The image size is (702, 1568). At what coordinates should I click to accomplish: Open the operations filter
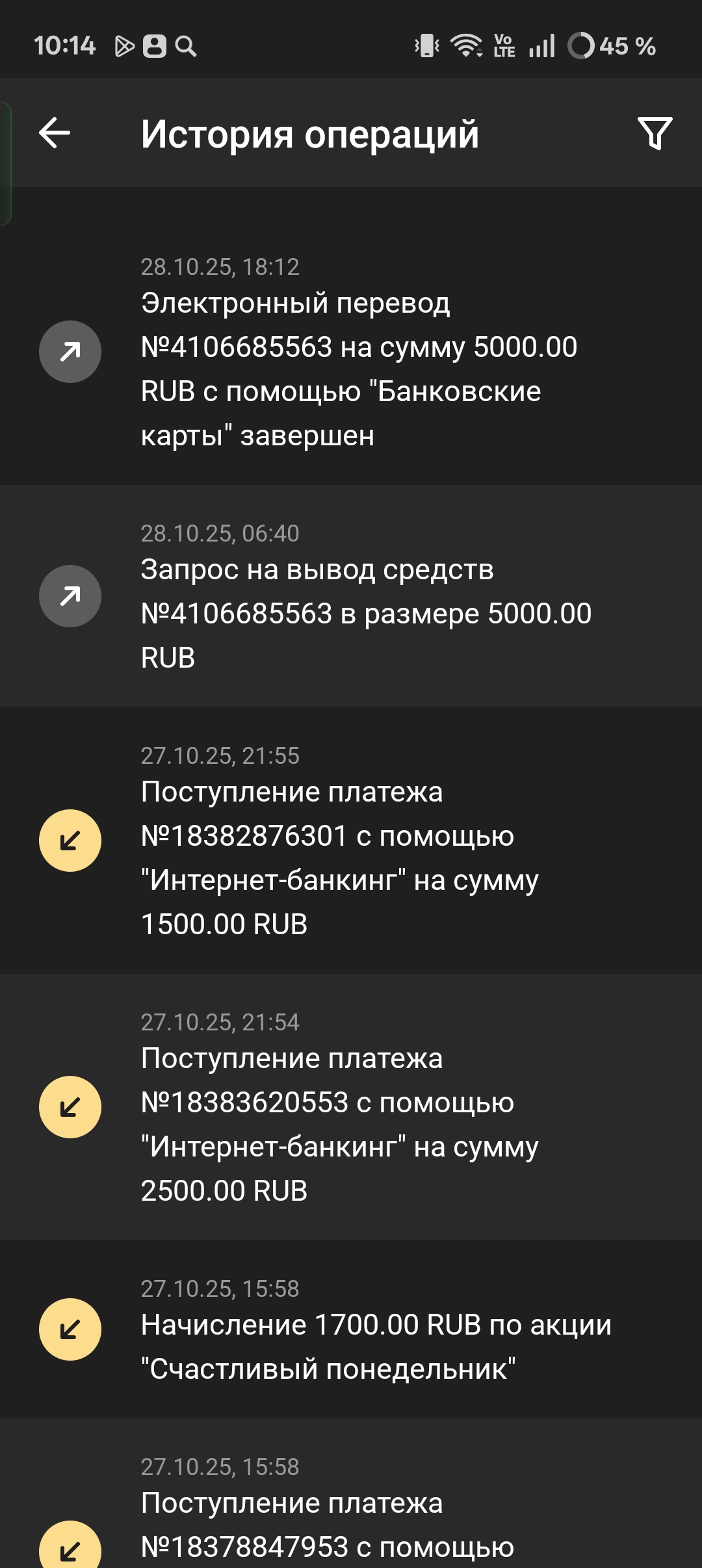(655, 133)
